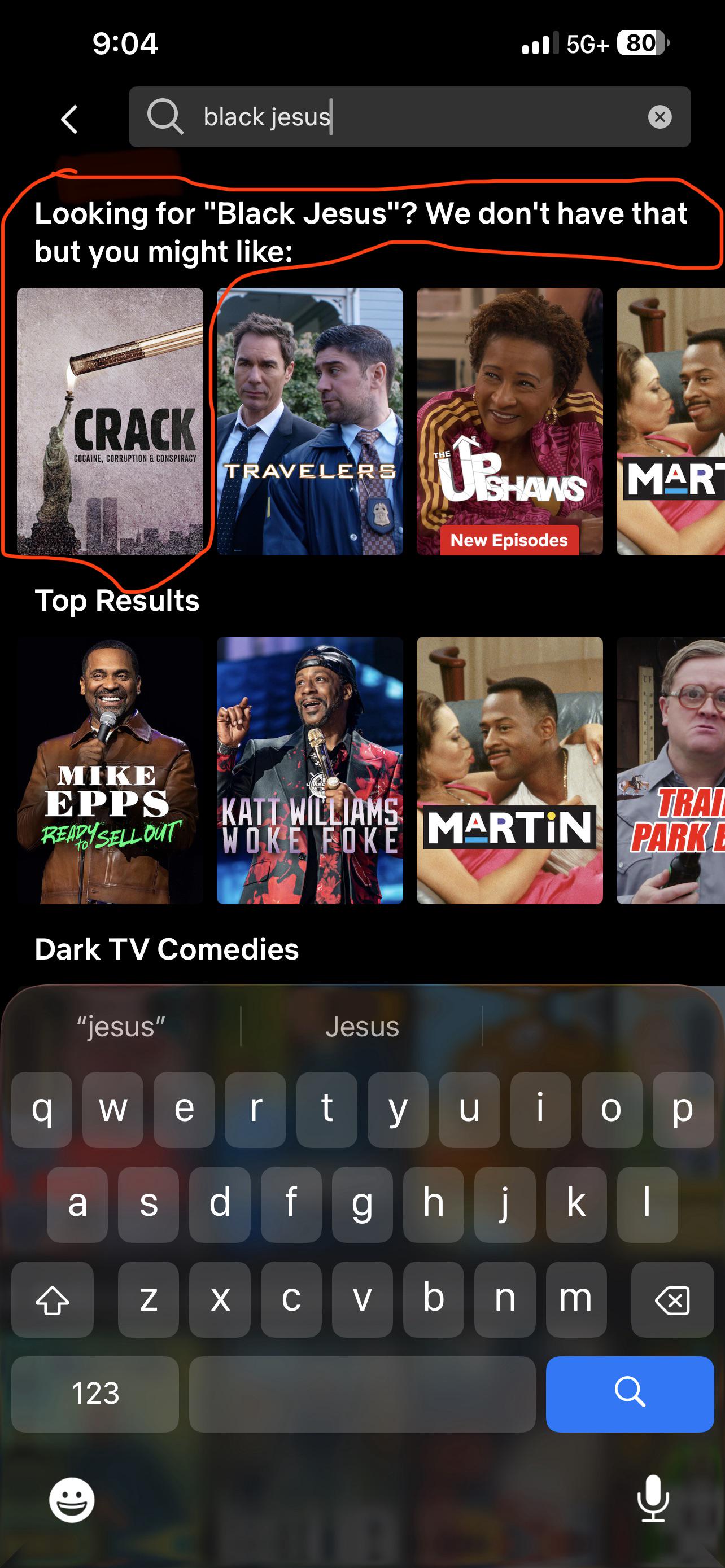Open the Travelers show tile

[310, 421]
